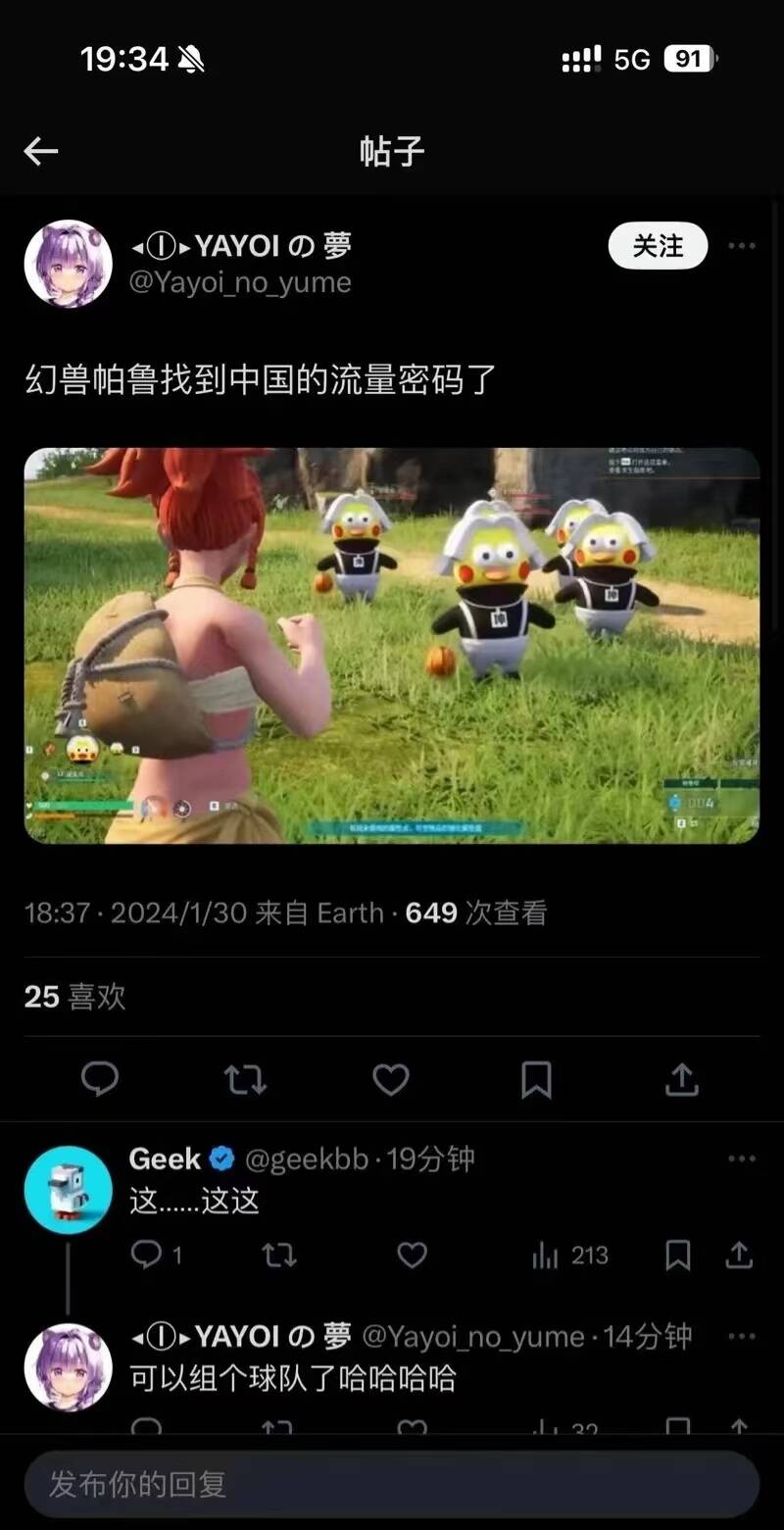784x1530 pixels.
Task: View the Palworld game screenshot full screen
Action: click(x=391, y=645)
